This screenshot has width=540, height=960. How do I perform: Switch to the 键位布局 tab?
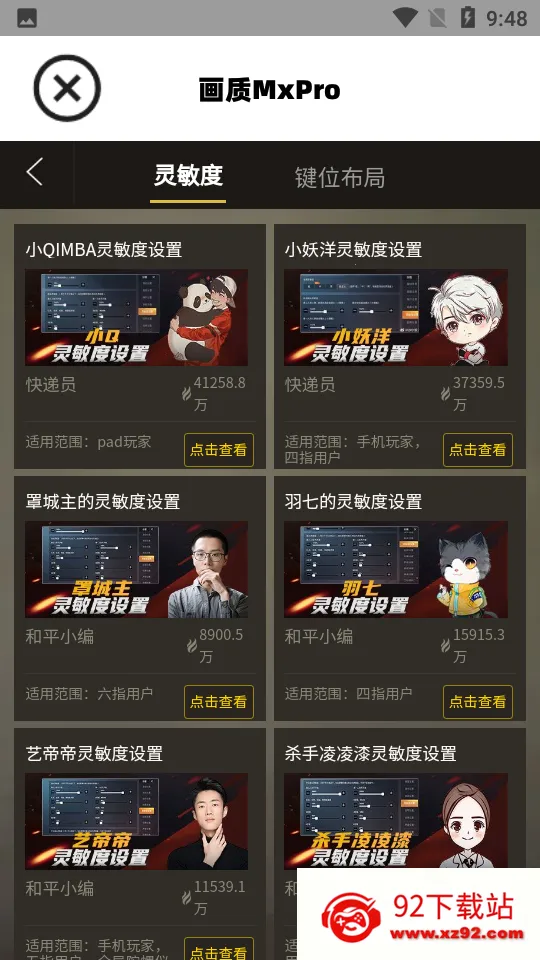[x=340, y=177]
